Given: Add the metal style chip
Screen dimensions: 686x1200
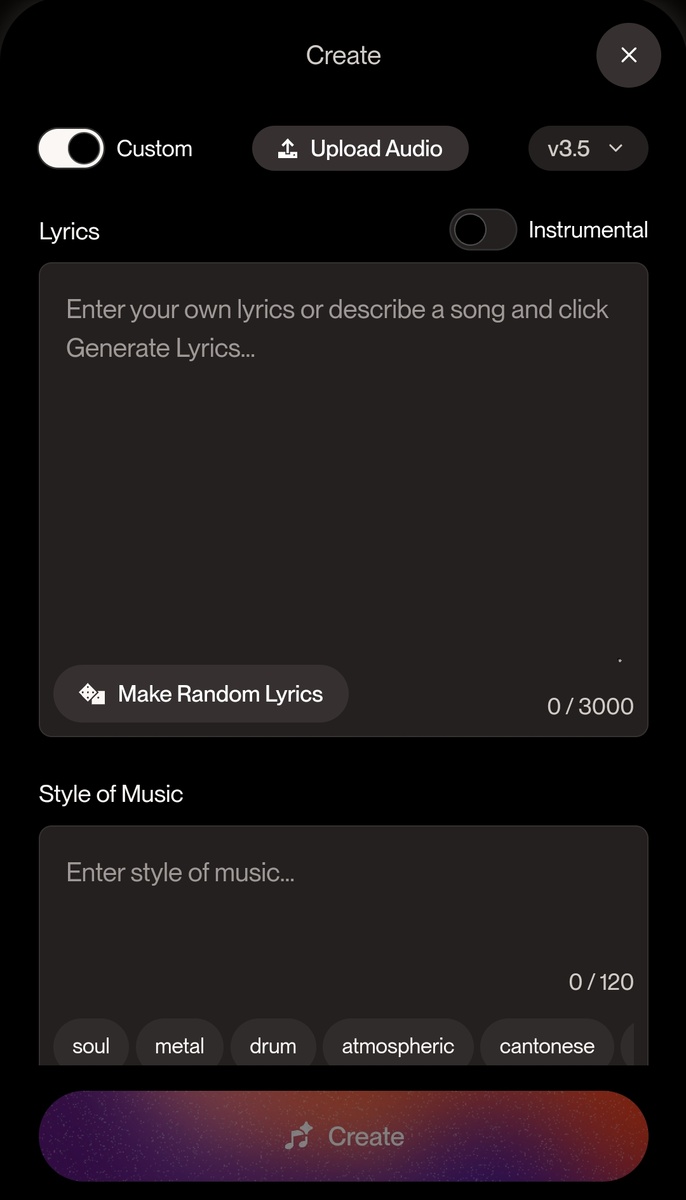Looking at the screenshot, I should point(179,1046).
